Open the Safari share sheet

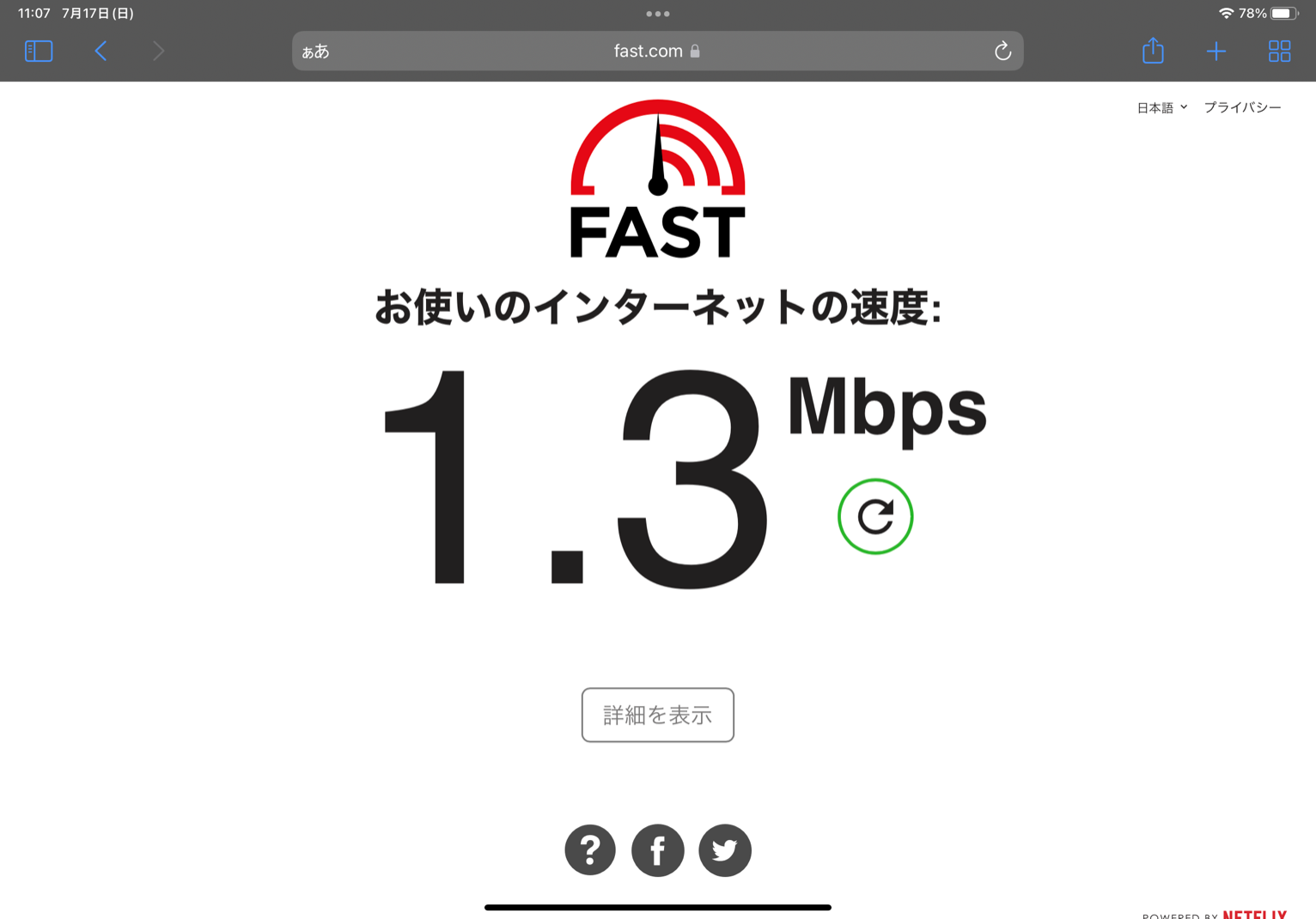1152,52
